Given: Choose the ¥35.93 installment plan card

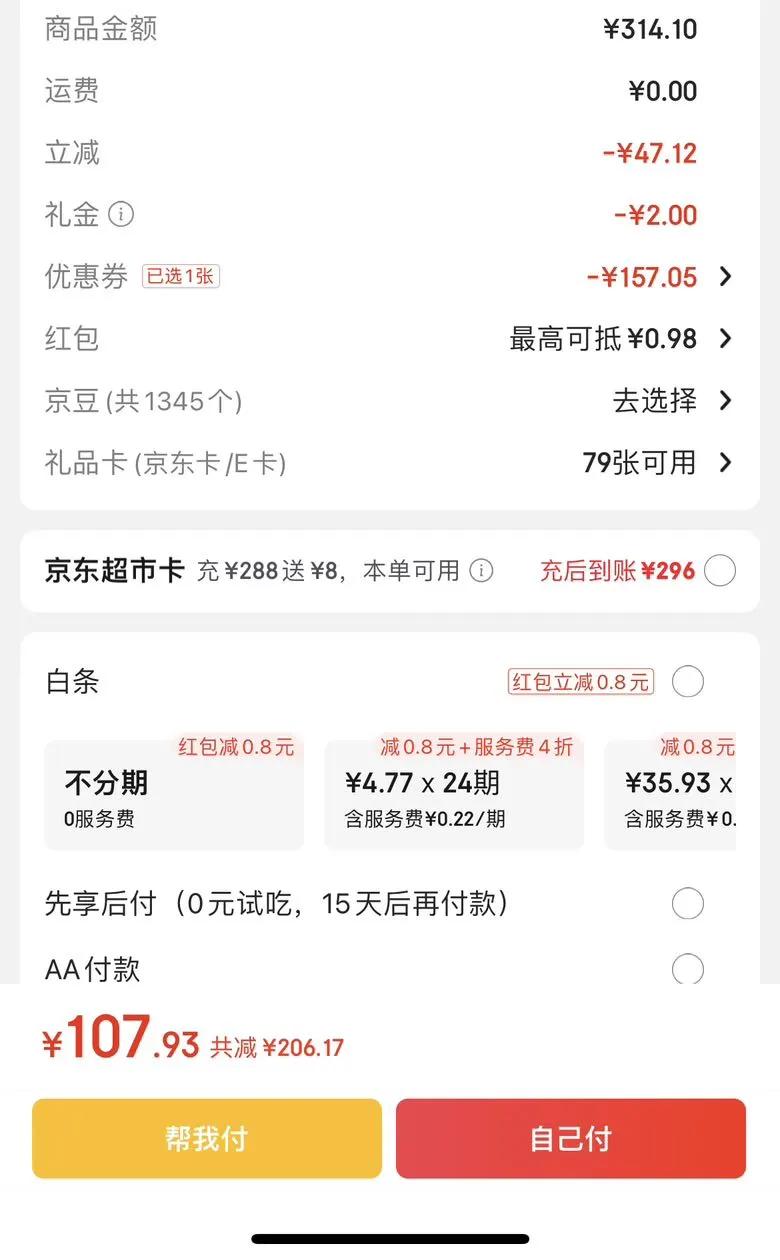Looking at the screenshot, I should 670,795.
